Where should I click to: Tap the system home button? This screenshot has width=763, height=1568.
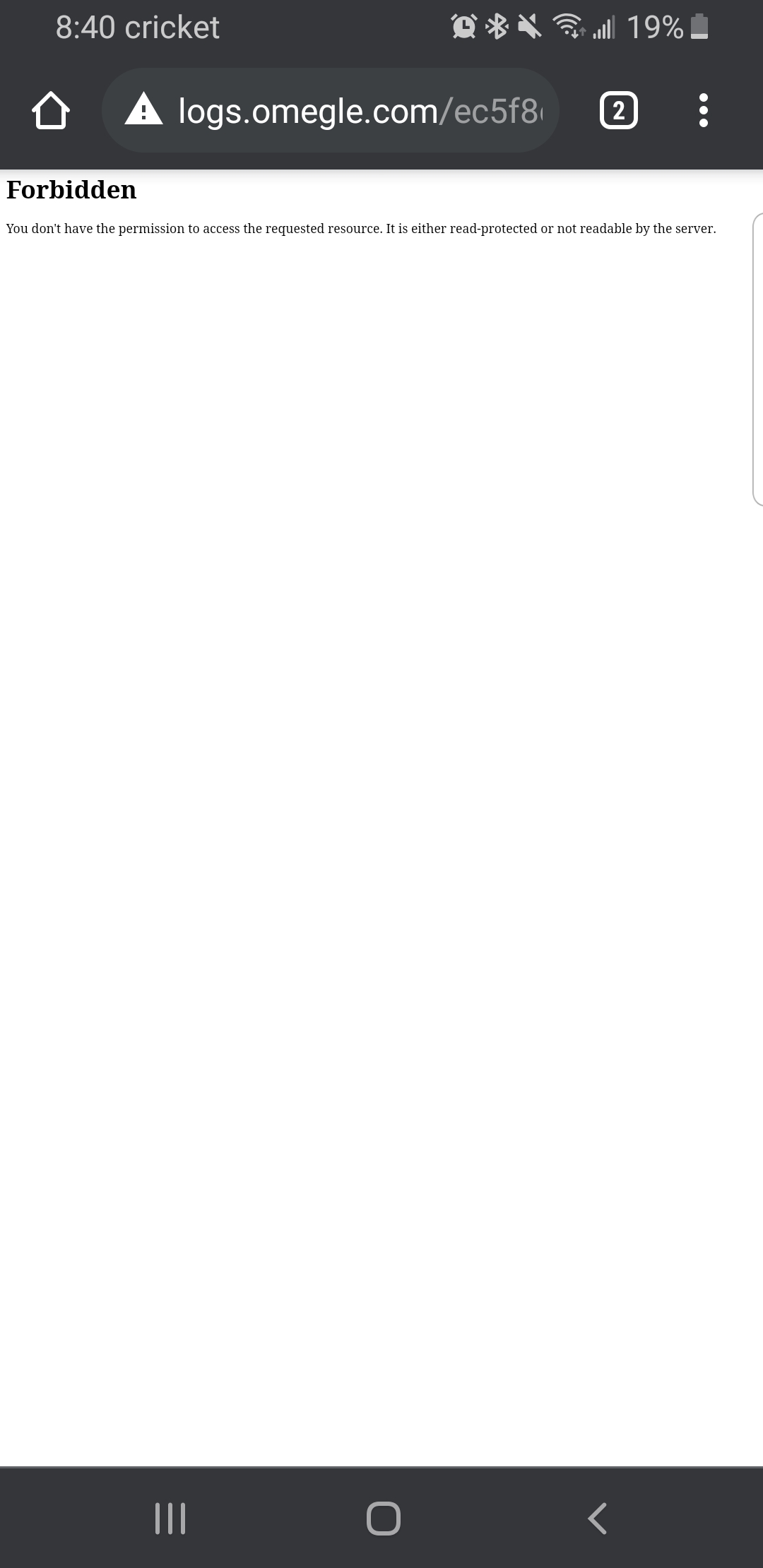click(x=384, y=1518)
